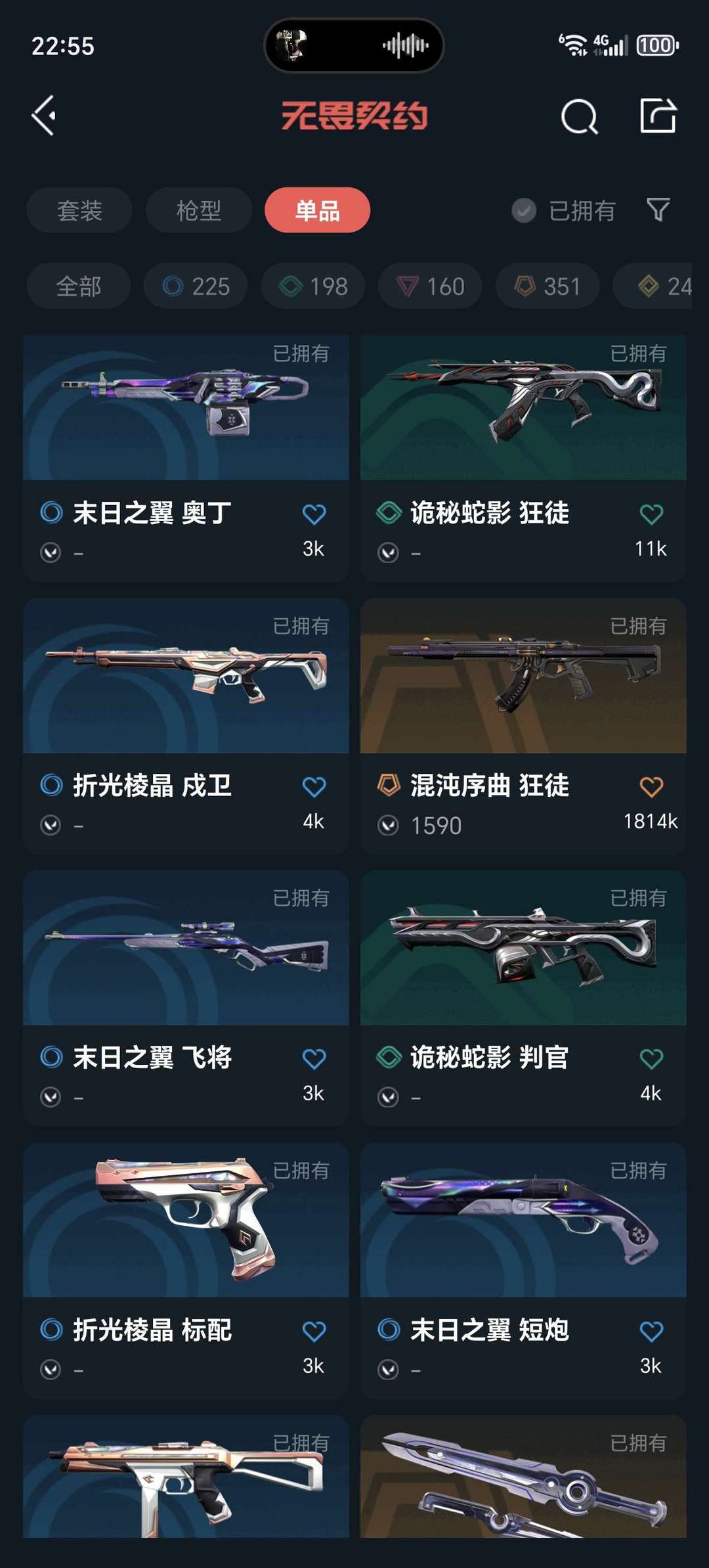709x1568 pixels.
Task: Switch to the 套装 tab
Action: (79, 210)
